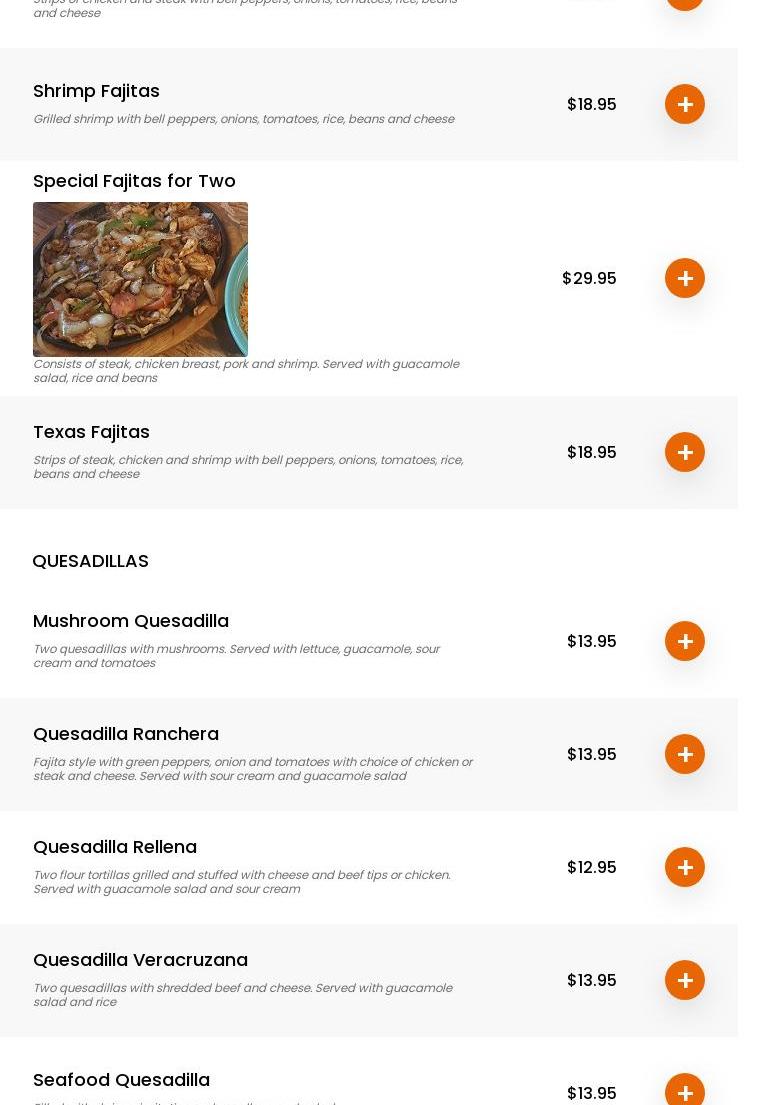
Task: Add Quesadilla Ranchera to the order
Action: 684,754
